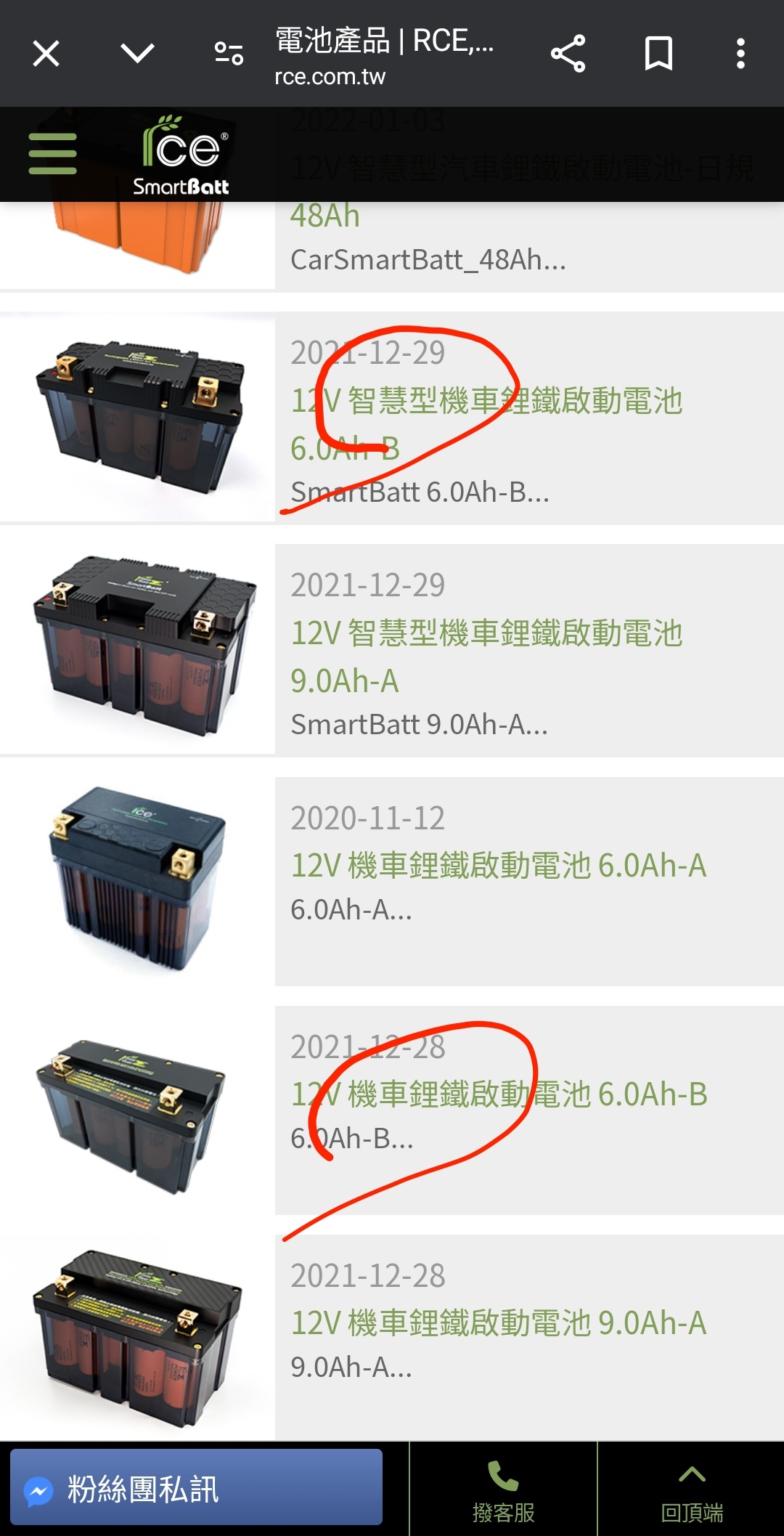Share this rce.com.tw page
The width and height of the screenshot is (784, 1536).
click(x=568, y=54)
